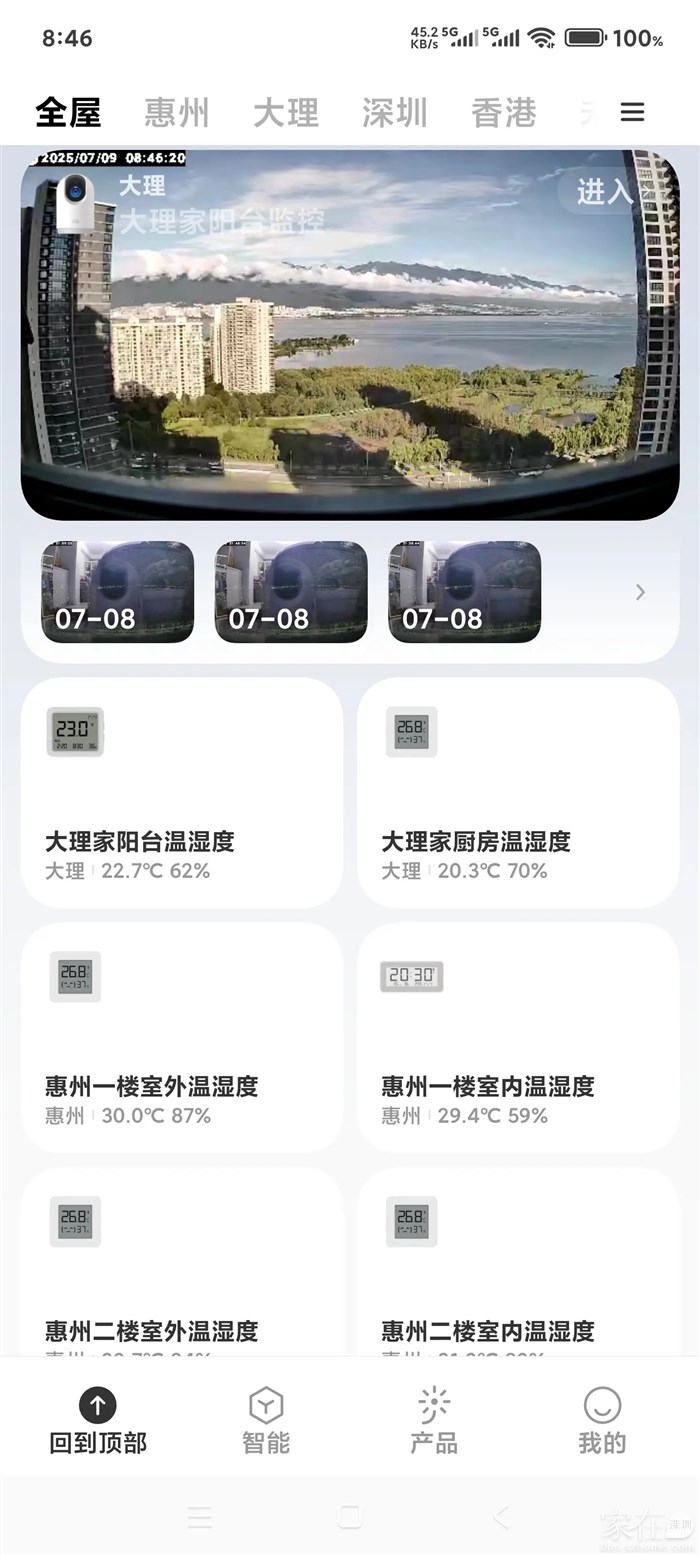
Task: View 惠州一楼室内温湿度 sensor details
Action: click(x=518, y=1037)
